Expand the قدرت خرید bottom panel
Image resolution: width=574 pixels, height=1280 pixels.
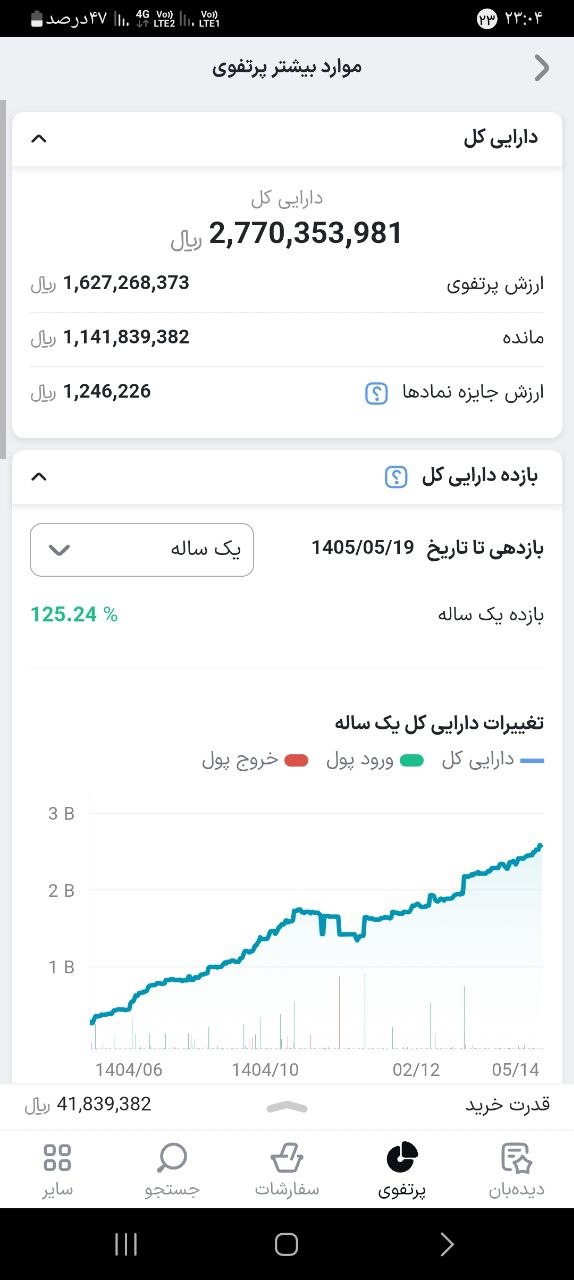point(287,1106)
